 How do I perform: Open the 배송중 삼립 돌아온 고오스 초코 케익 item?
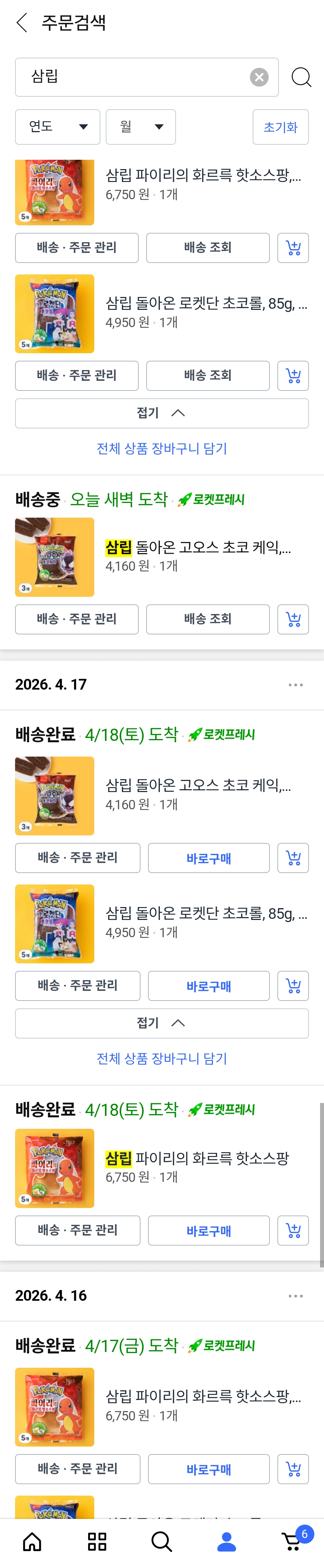[x=198, y=548]
